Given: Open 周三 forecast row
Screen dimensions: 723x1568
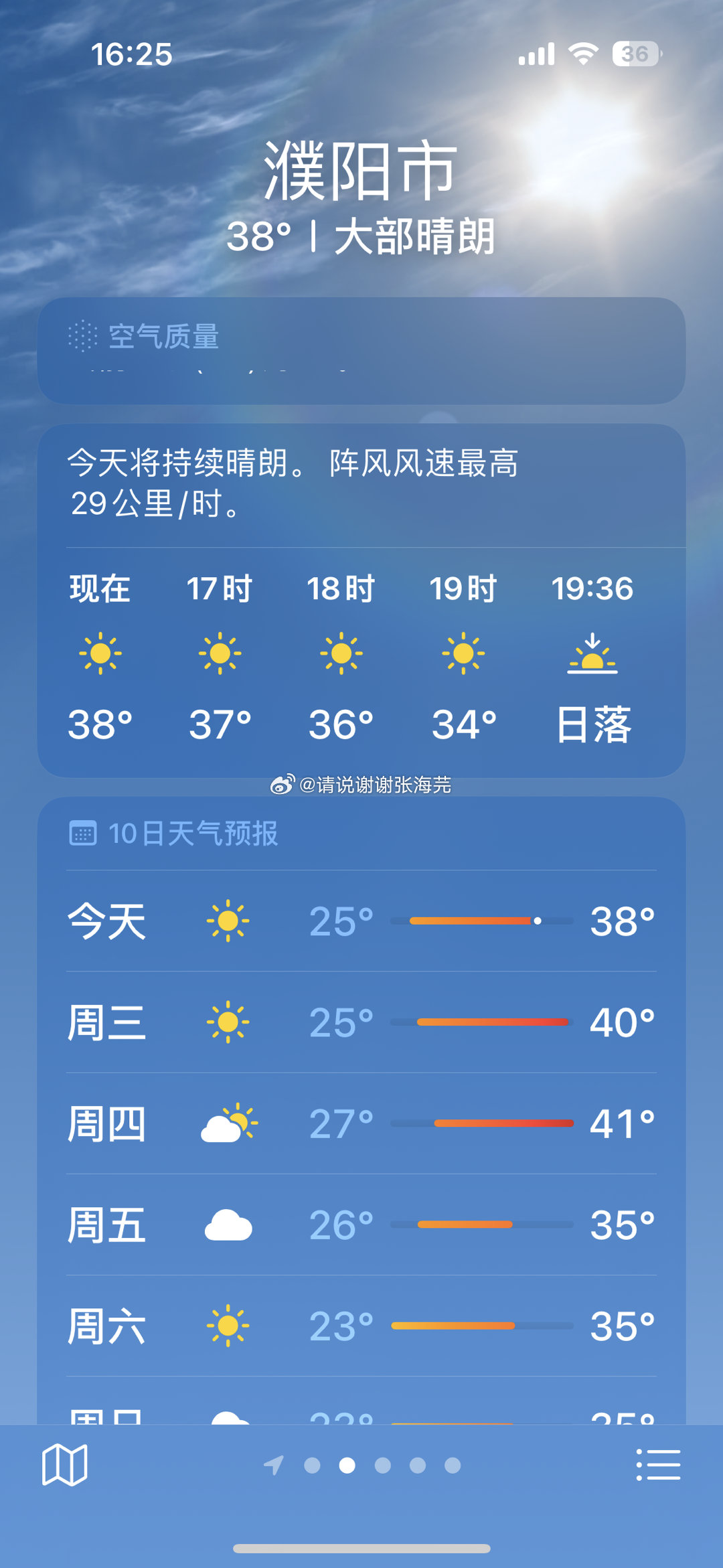Looking at the screenshot, I should point(361,1022).
